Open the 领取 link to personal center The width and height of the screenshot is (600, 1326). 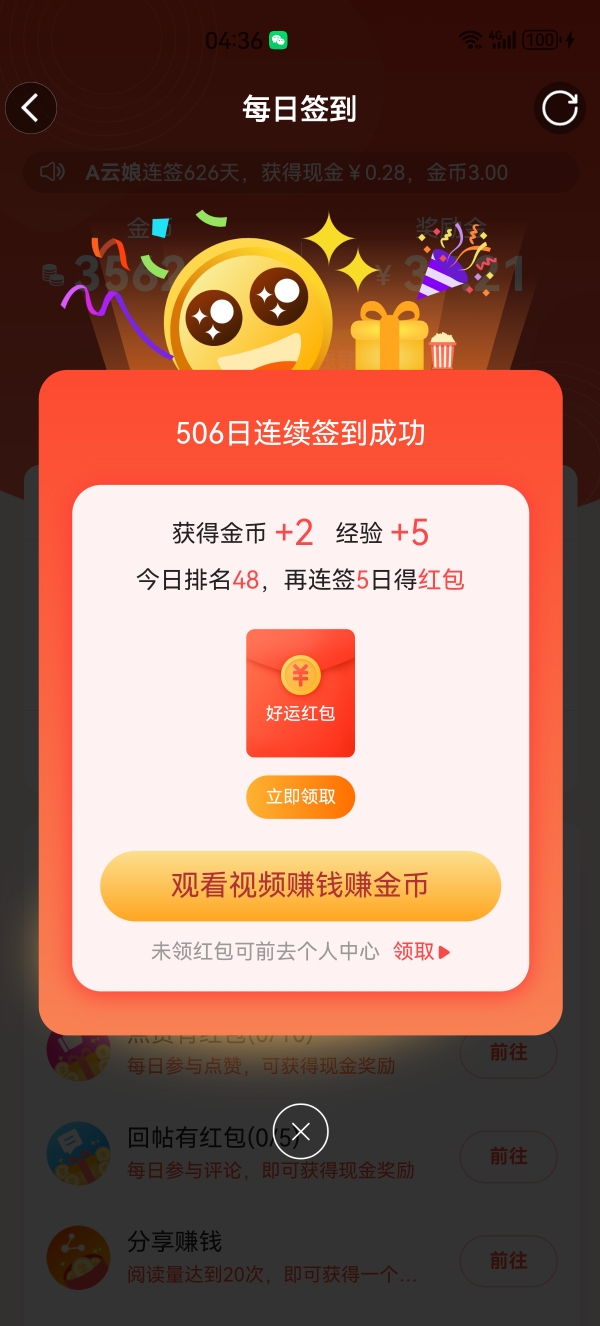point(421,951)
